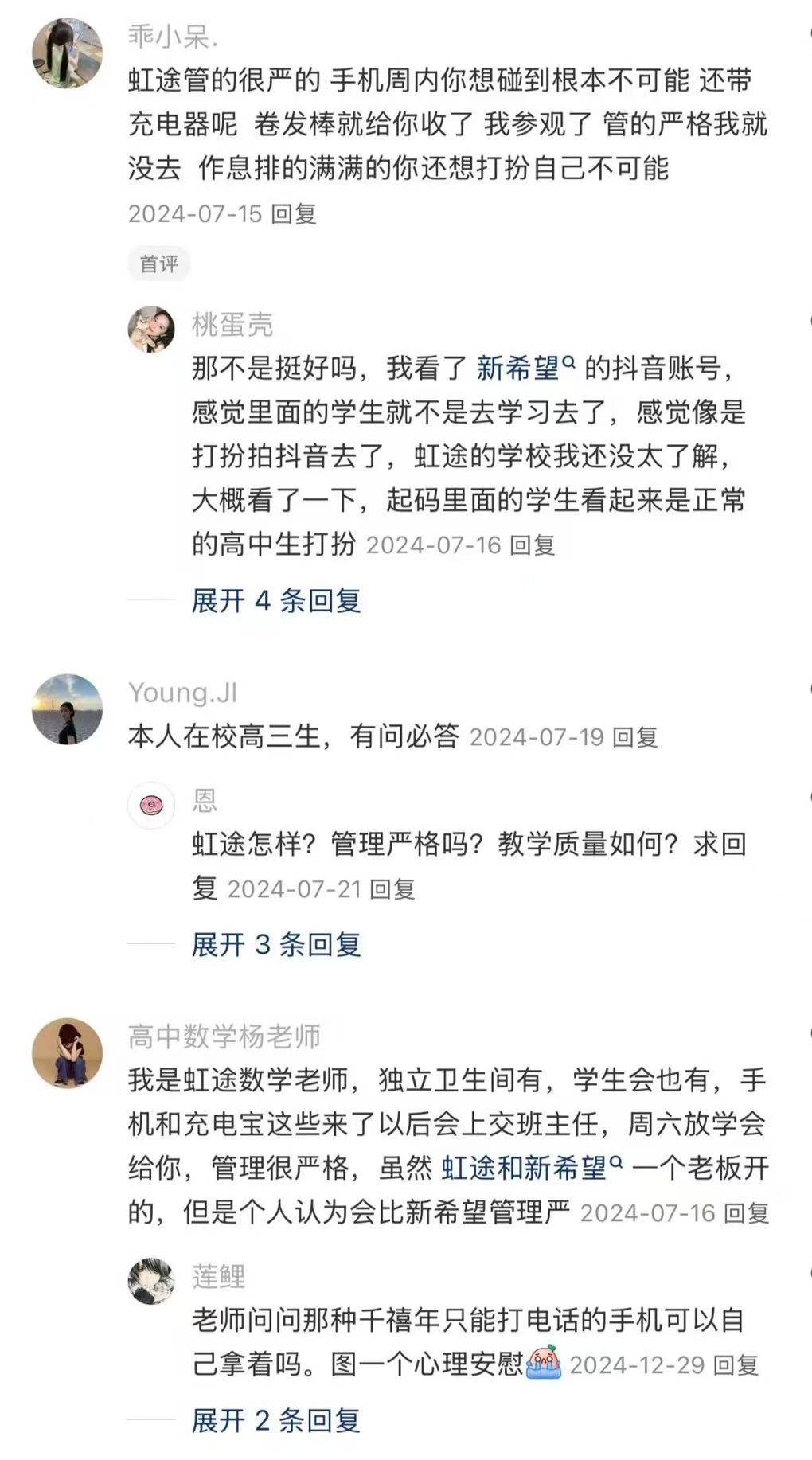812x1460 pixels.
Task: Expand the 4 replies under 桃蛋壳's comment
Action: 276,600
